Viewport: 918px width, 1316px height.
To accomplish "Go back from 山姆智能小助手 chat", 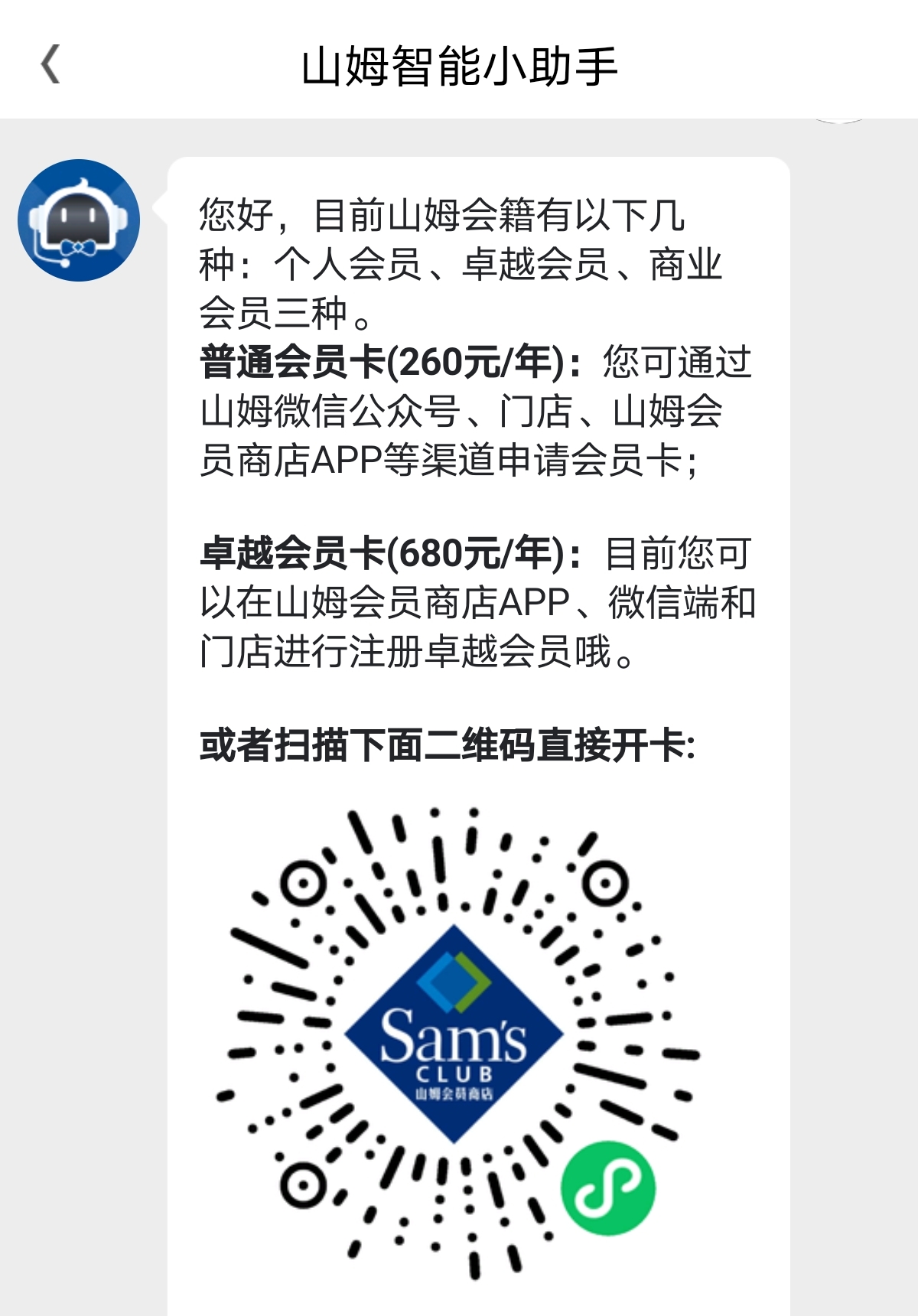I will click(50, 64).
